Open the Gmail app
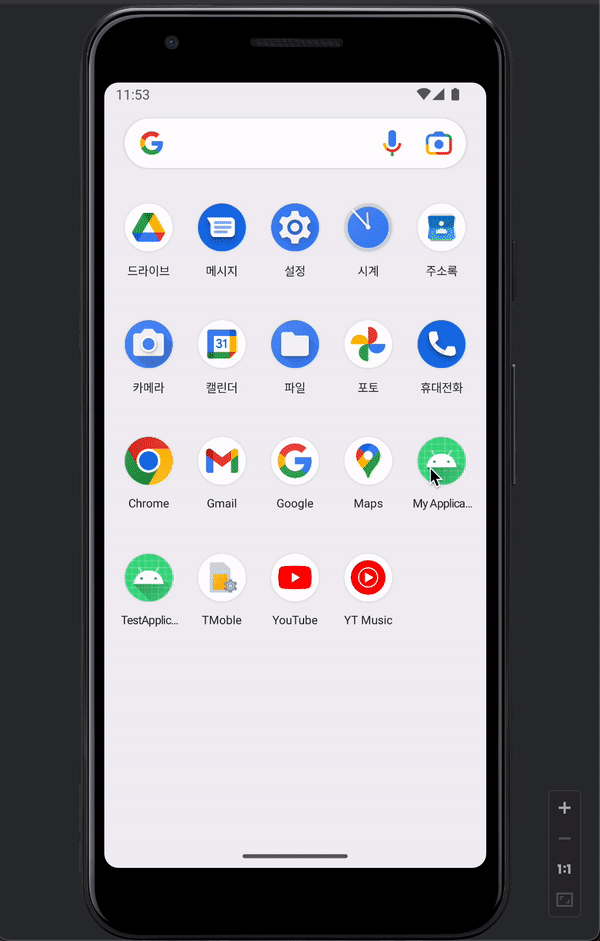 coord(222,461)
